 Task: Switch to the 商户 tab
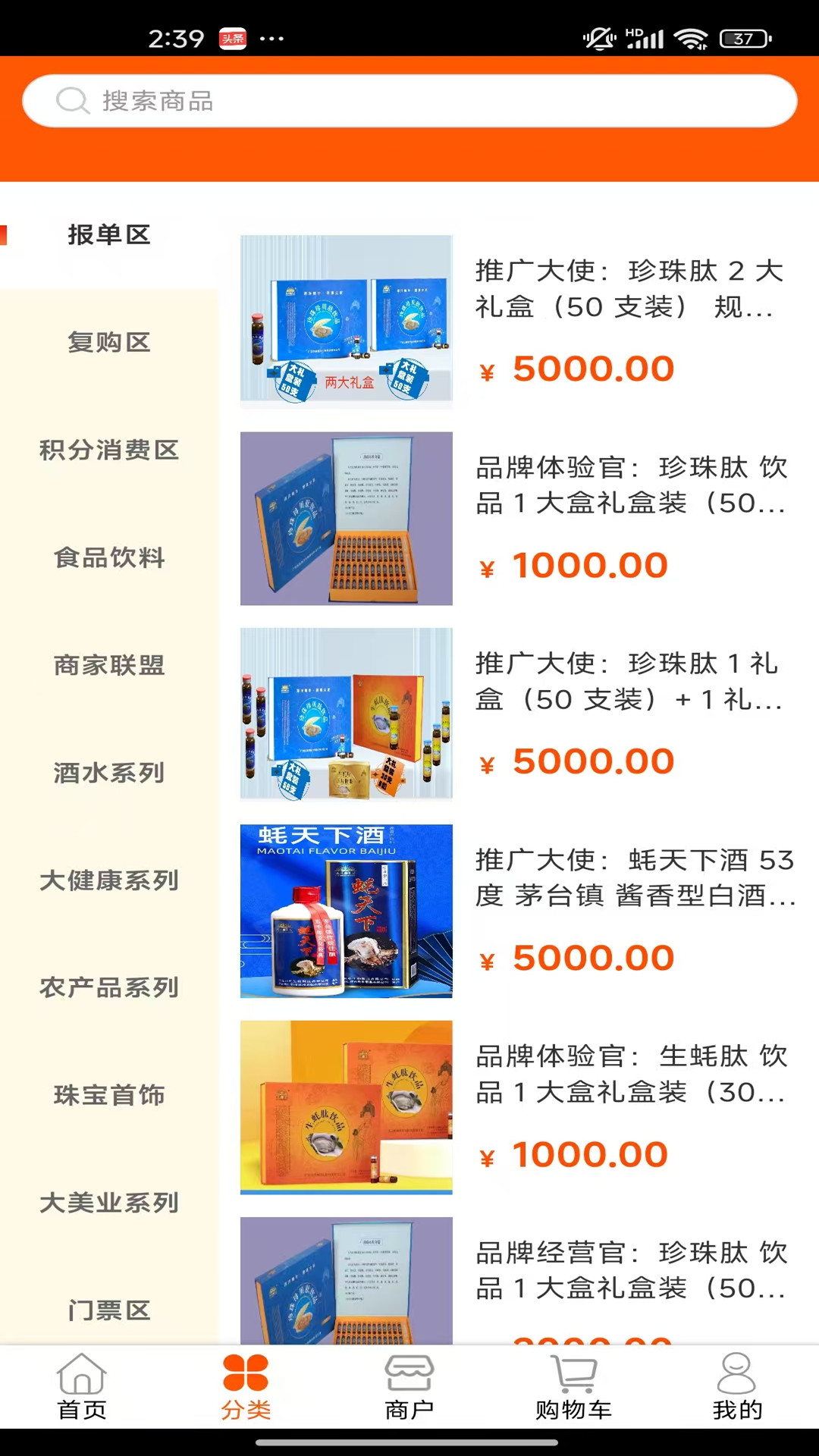tap(409, 1388)
